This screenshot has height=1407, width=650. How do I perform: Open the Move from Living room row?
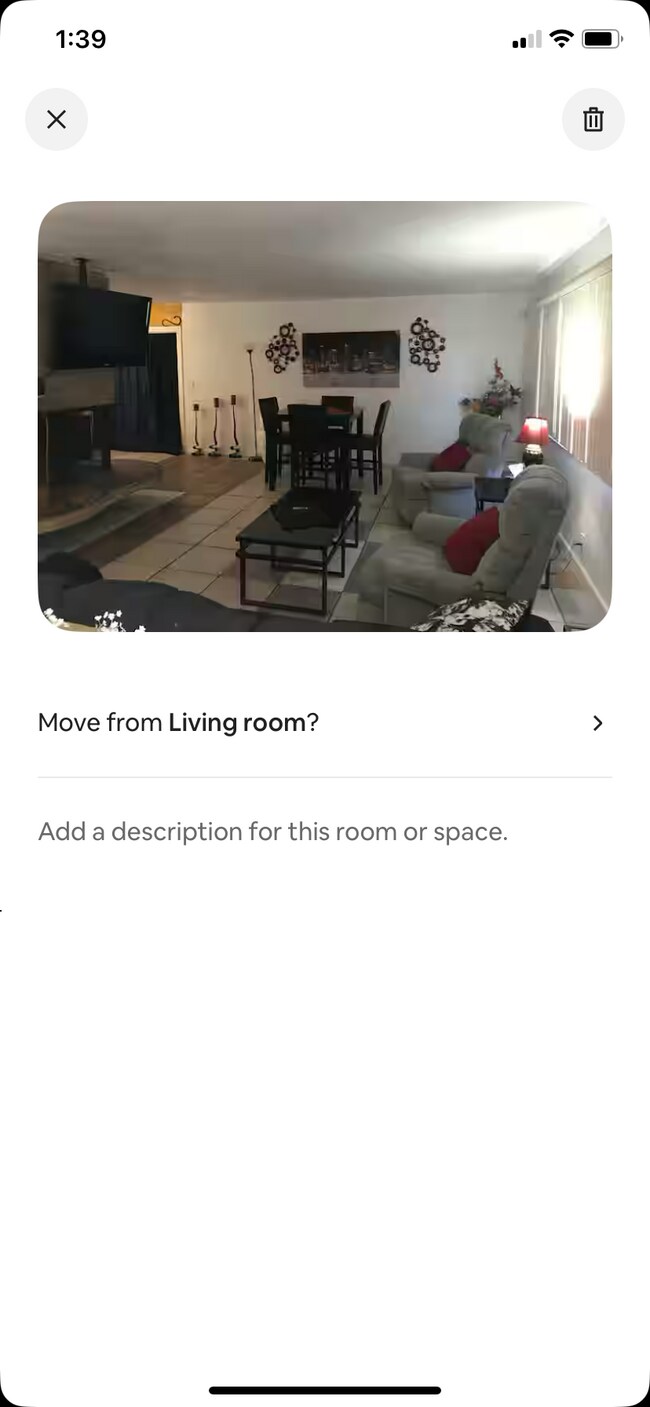coord(324,723)
